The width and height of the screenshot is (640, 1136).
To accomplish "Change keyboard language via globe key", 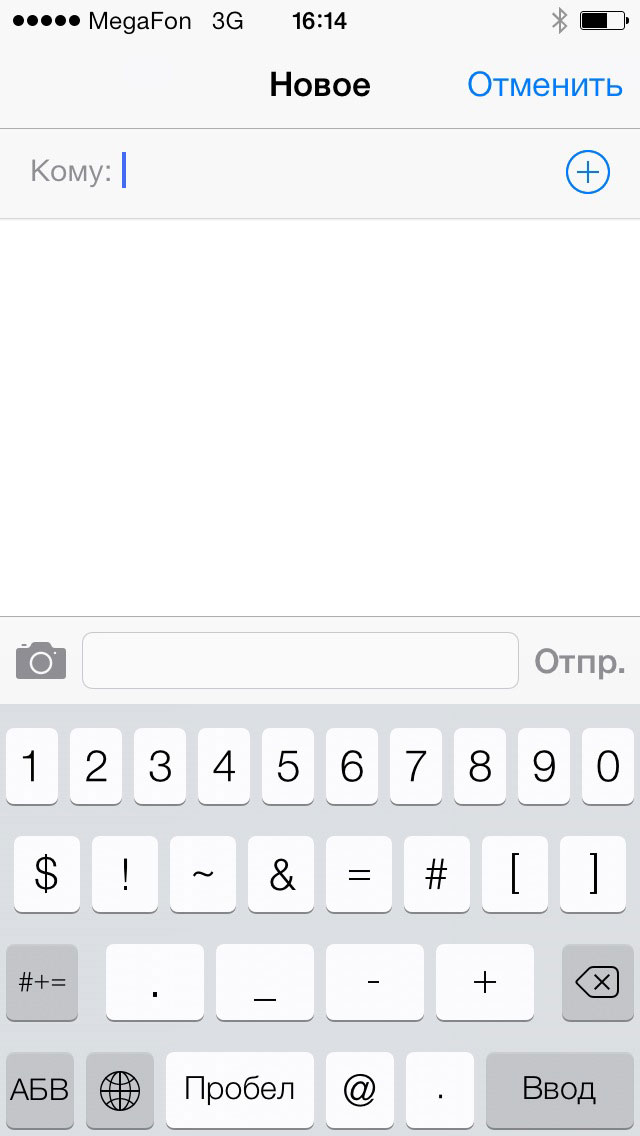I will pyautogui.click(x=120, y=1090).
